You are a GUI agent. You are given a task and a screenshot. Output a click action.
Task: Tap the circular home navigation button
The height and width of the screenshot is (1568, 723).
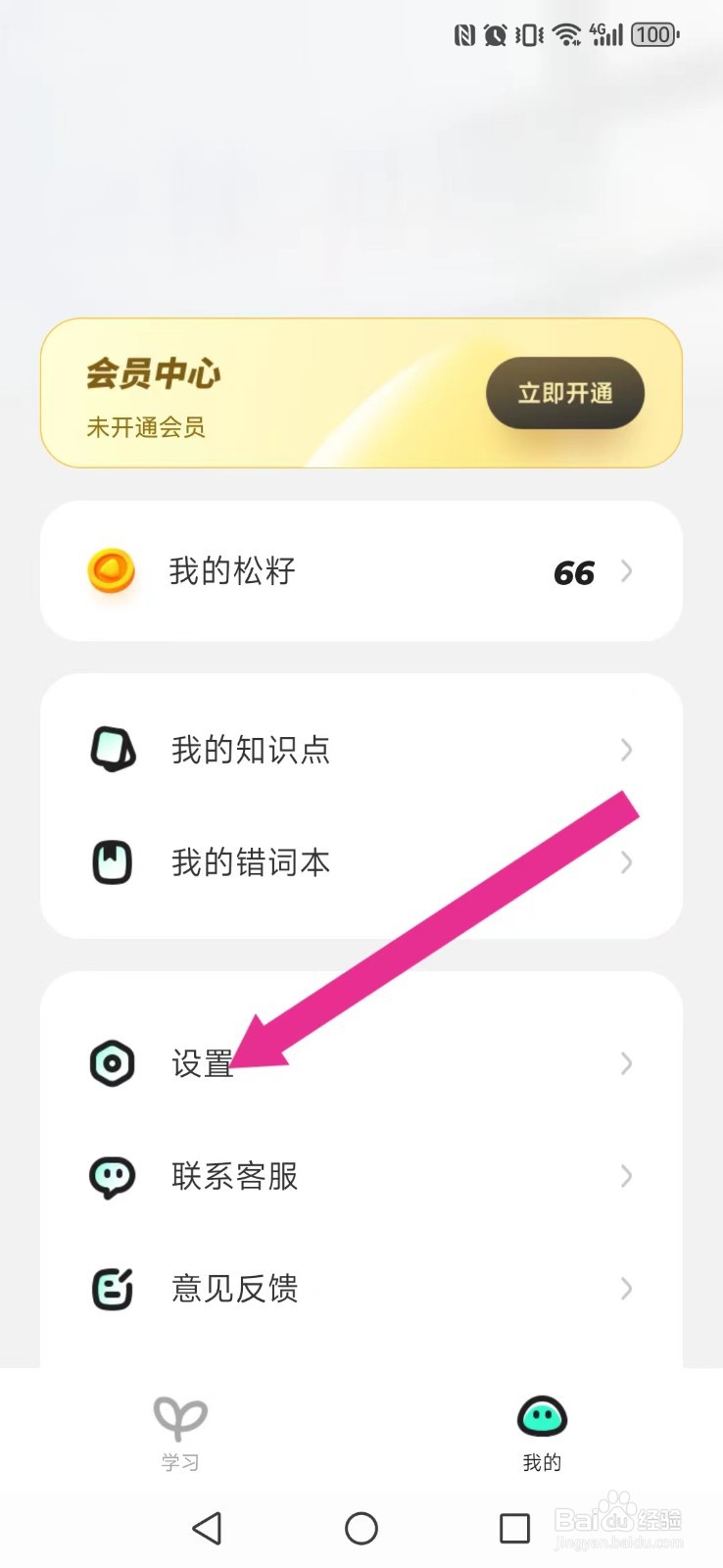[361, 1529]
